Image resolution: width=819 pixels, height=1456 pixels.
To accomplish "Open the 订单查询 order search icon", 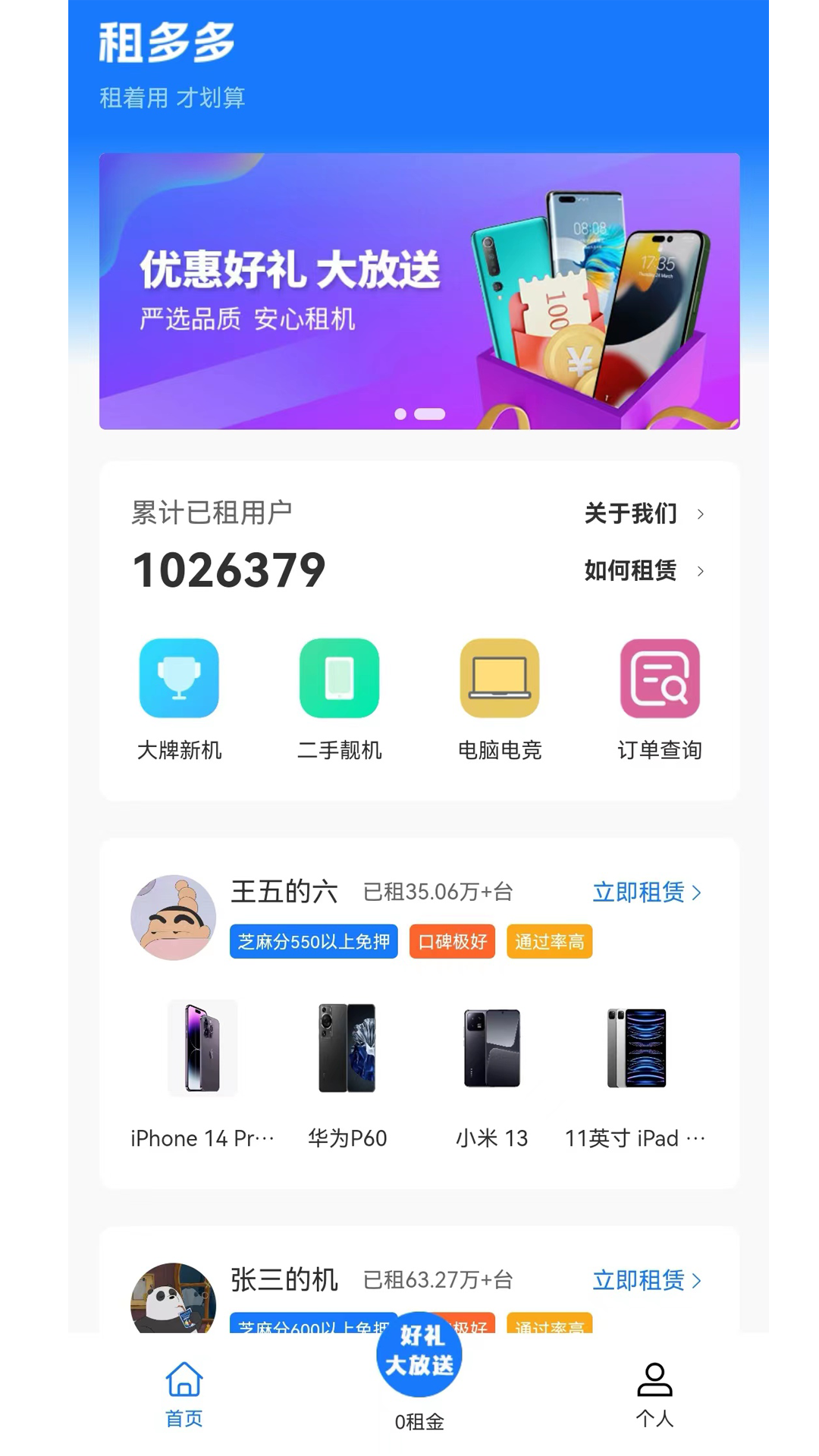I will (659, 678).
